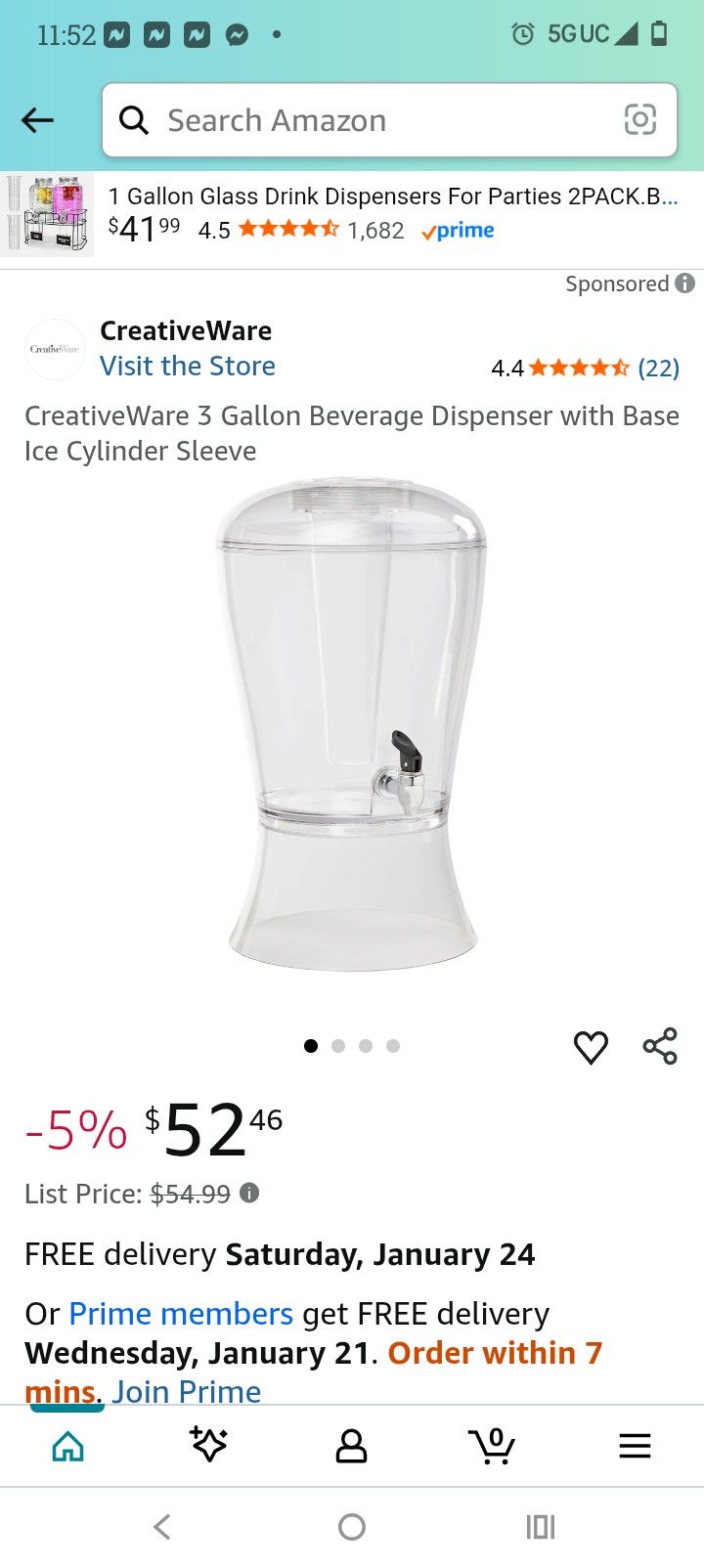Open the 4.4-star ratings (22)
The image size is (704, 1568).
click(x=585, y=369)
